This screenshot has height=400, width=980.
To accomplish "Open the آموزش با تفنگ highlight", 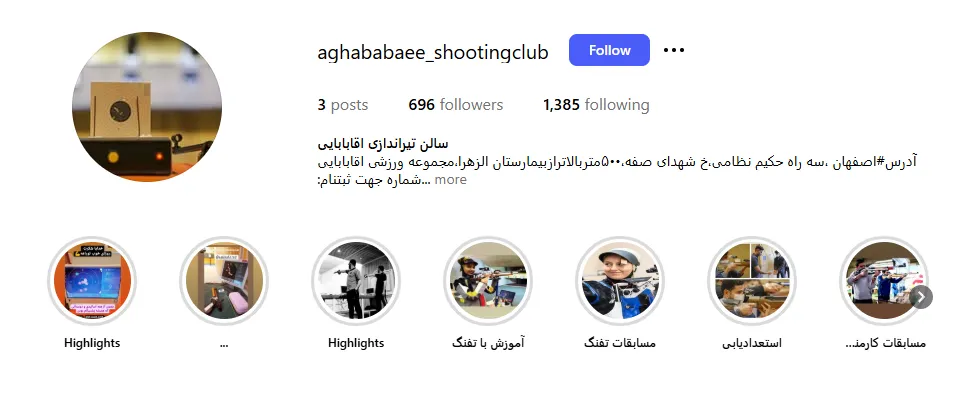I will click(x=488, y=281).
